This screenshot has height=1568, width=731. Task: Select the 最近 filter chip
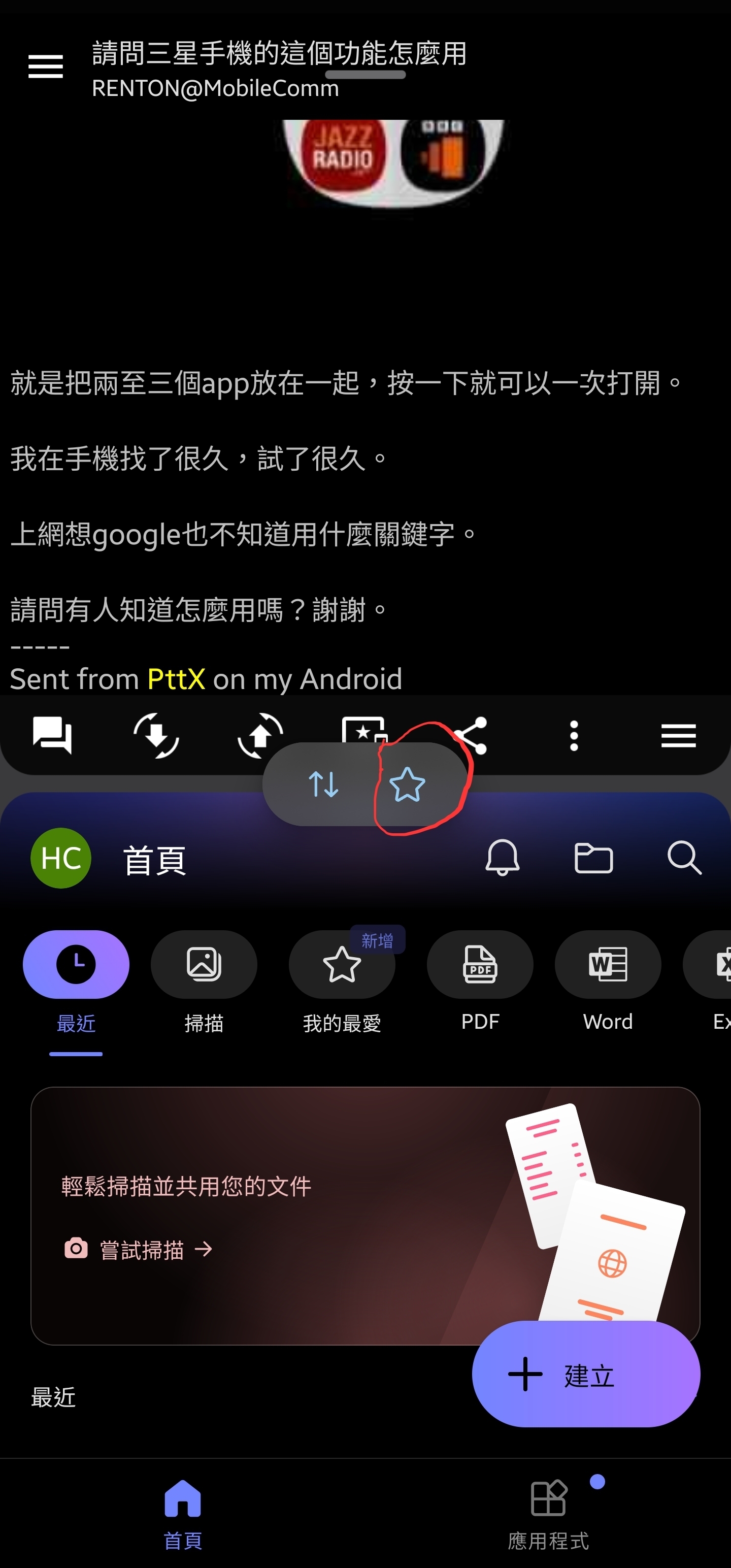pos(76,981)
